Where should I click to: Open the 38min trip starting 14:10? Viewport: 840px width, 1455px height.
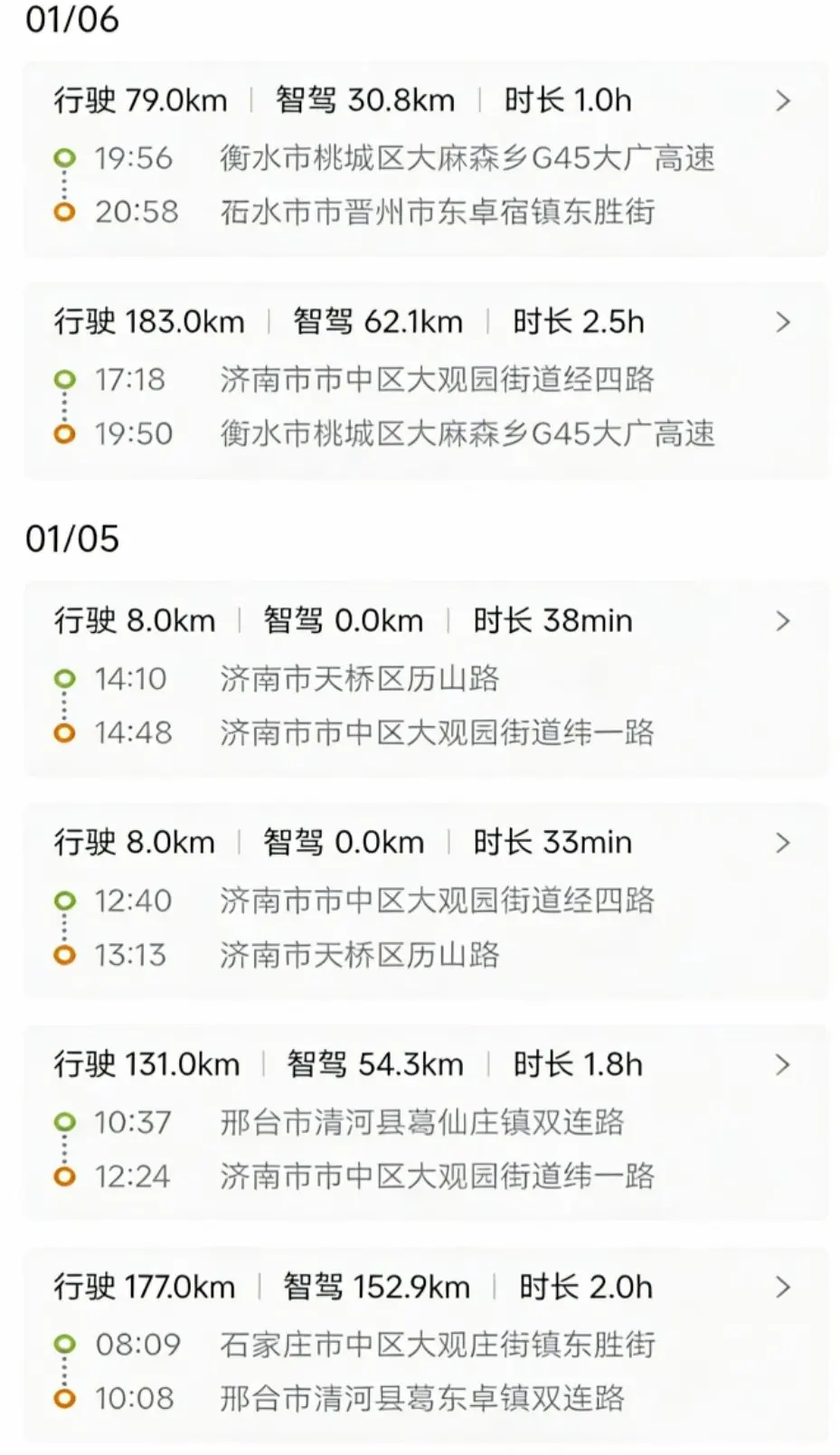click(783, 621)
